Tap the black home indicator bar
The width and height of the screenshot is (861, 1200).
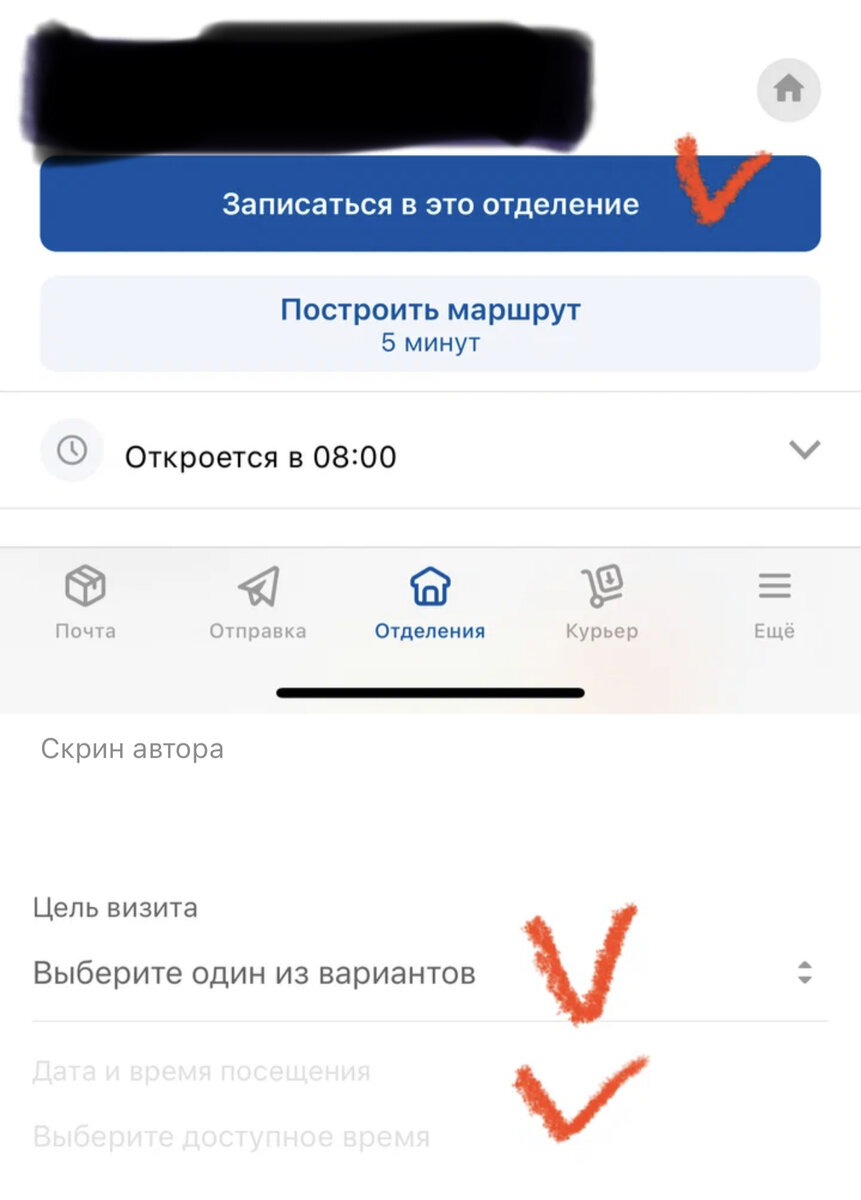click(x=430, y=692)
